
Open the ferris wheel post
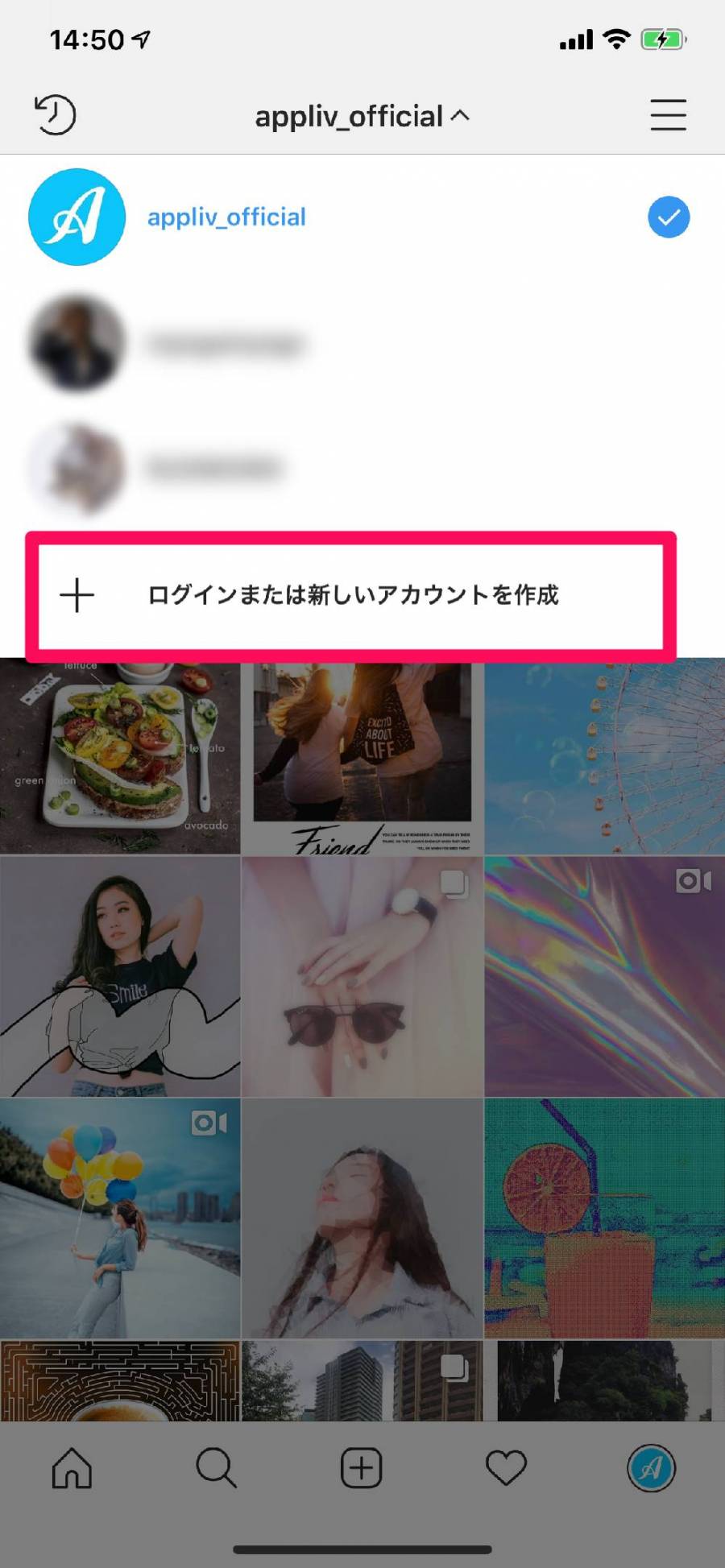[x=604, y=757]
